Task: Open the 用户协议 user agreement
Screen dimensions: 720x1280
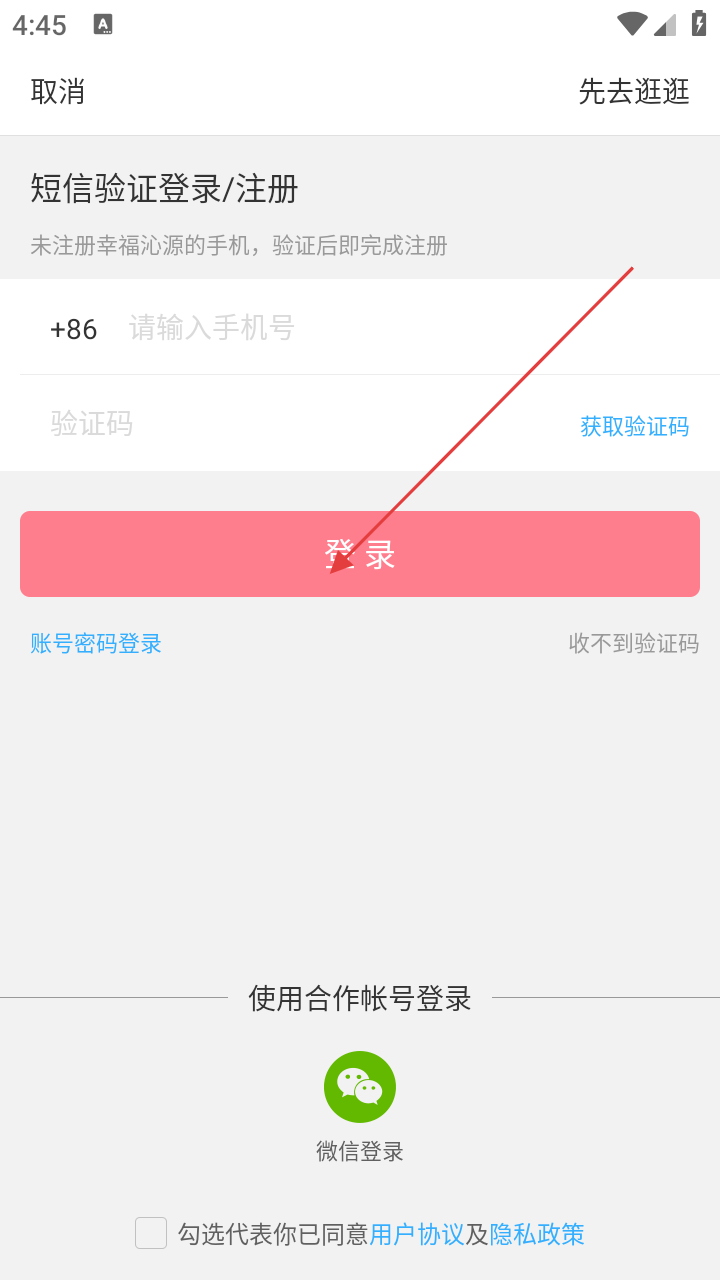Action: pos(417,1234)
